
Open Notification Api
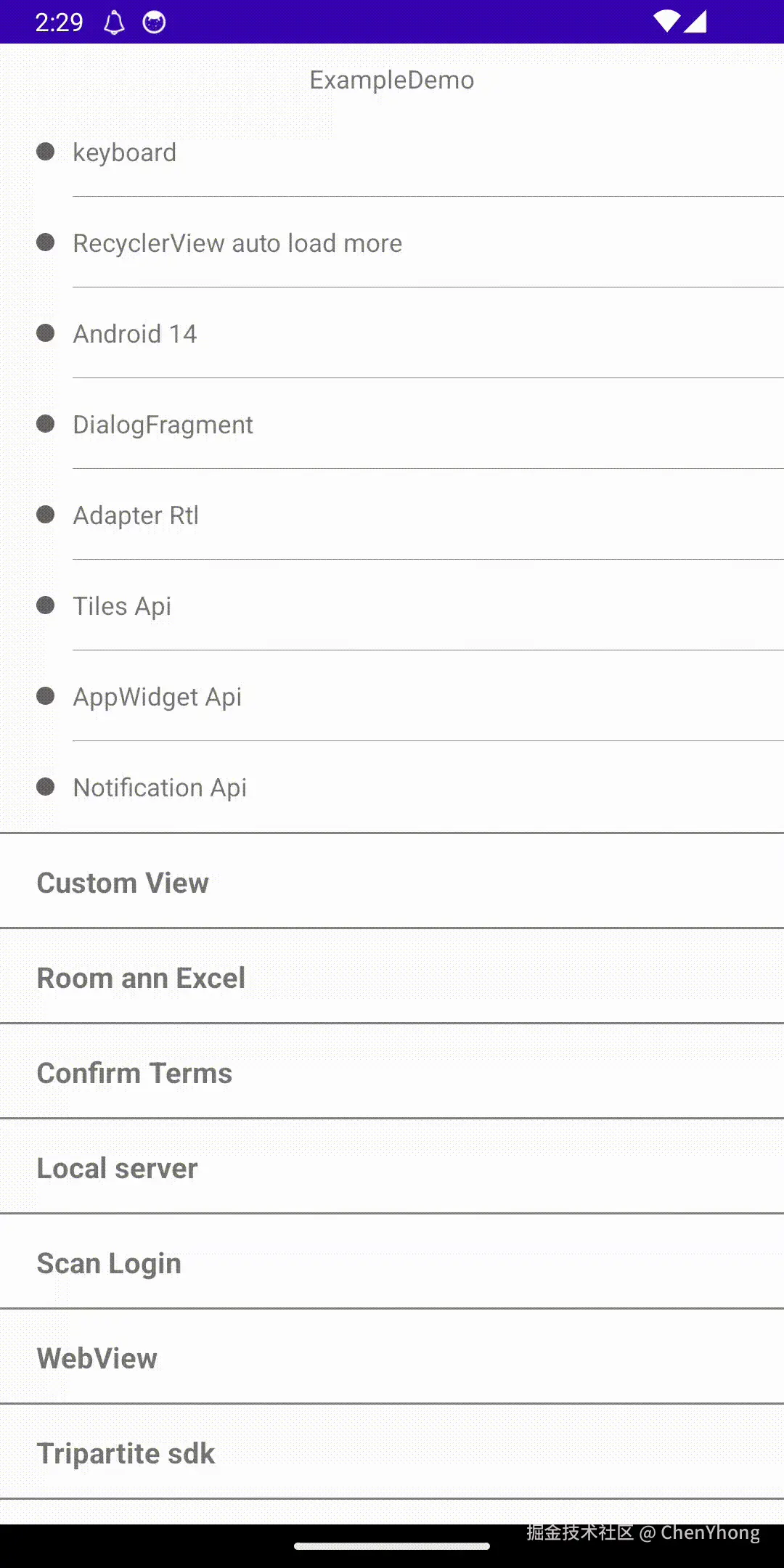click(160, 788)
